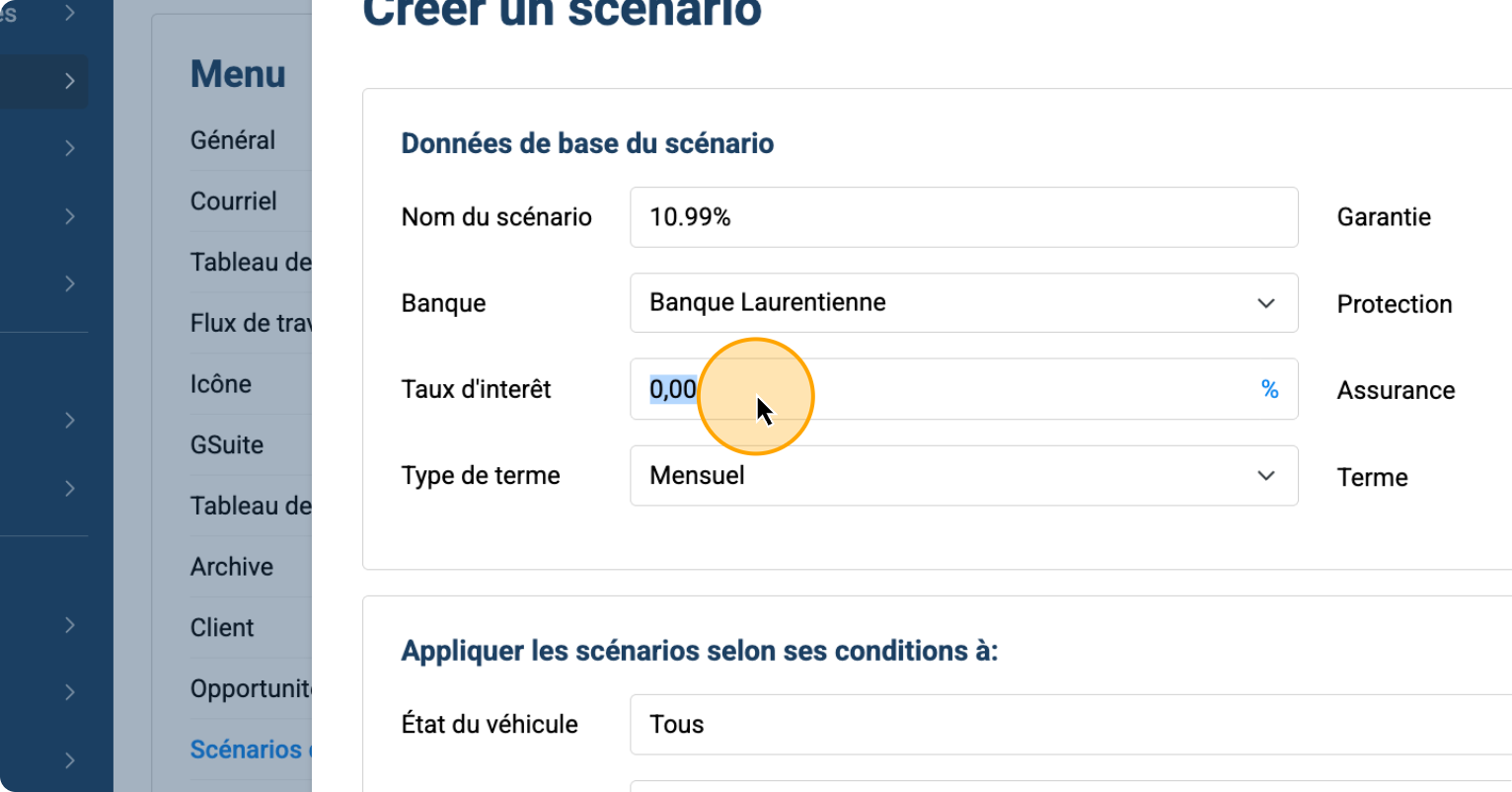Go to Courriel settings
The image size is (1512, 792).
[x=234, y=201]
